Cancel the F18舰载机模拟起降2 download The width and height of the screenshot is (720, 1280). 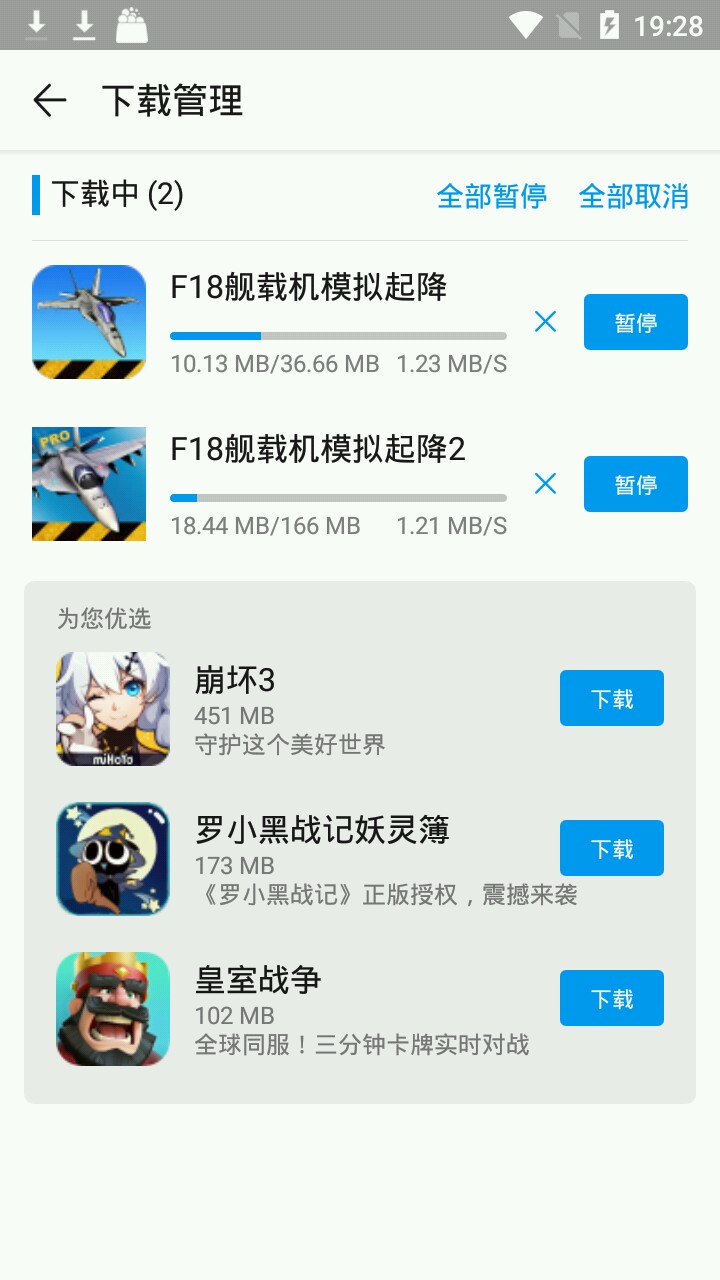(545, 484)
